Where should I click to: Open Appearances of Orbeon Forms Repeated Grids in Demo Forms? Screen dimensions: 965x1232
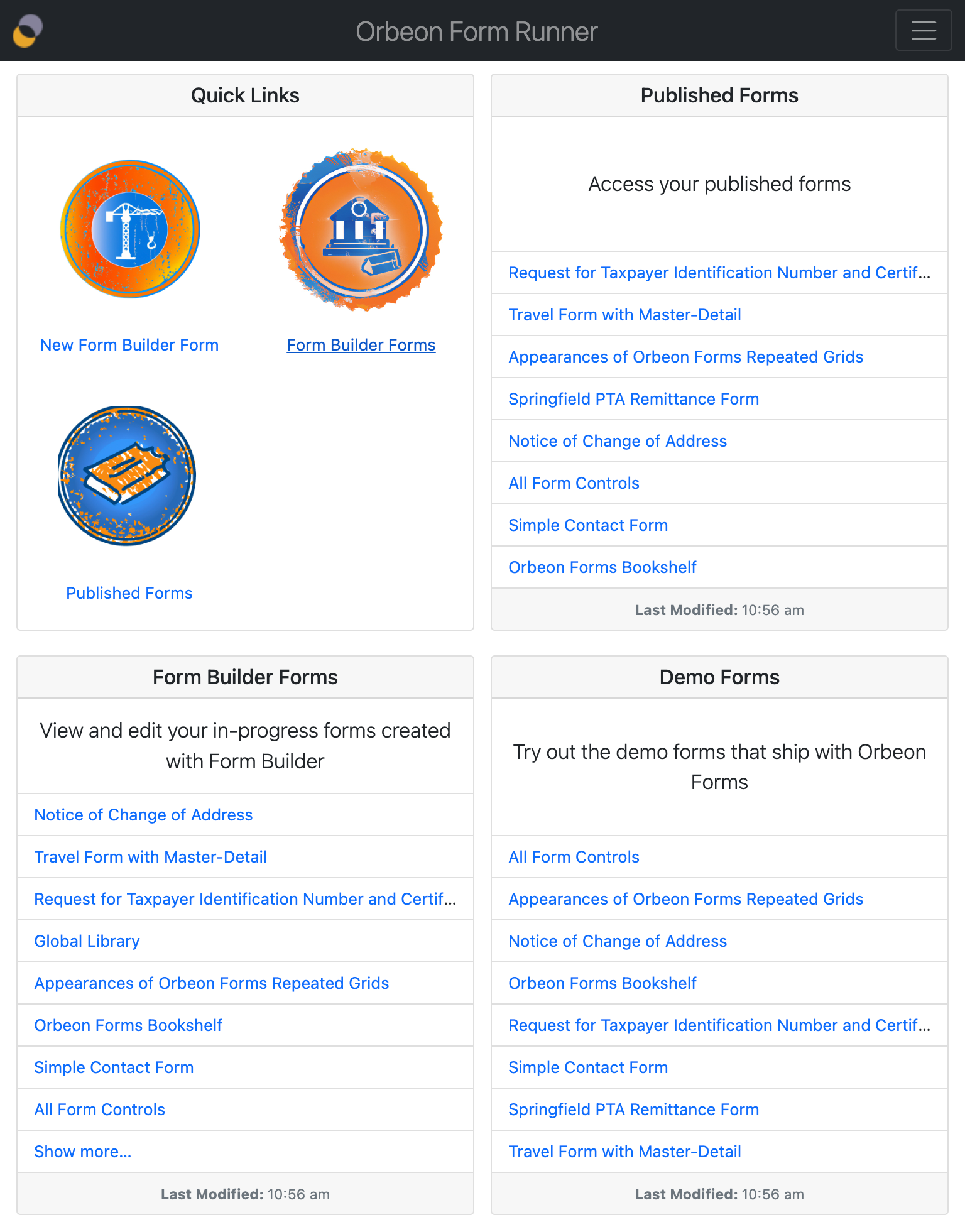tap(685, 899)
